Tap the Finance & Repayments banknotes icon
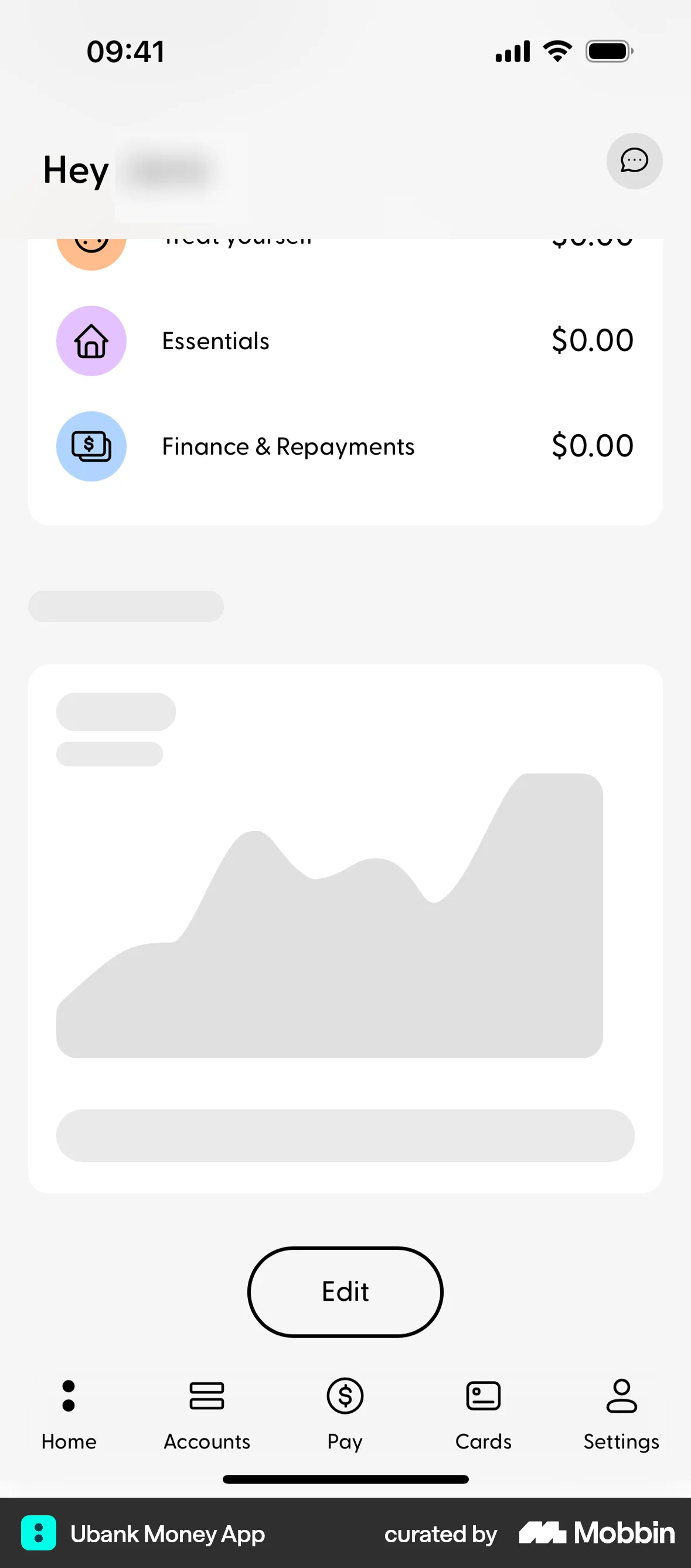Viewport: 691px width, 1568px height. 91,446
